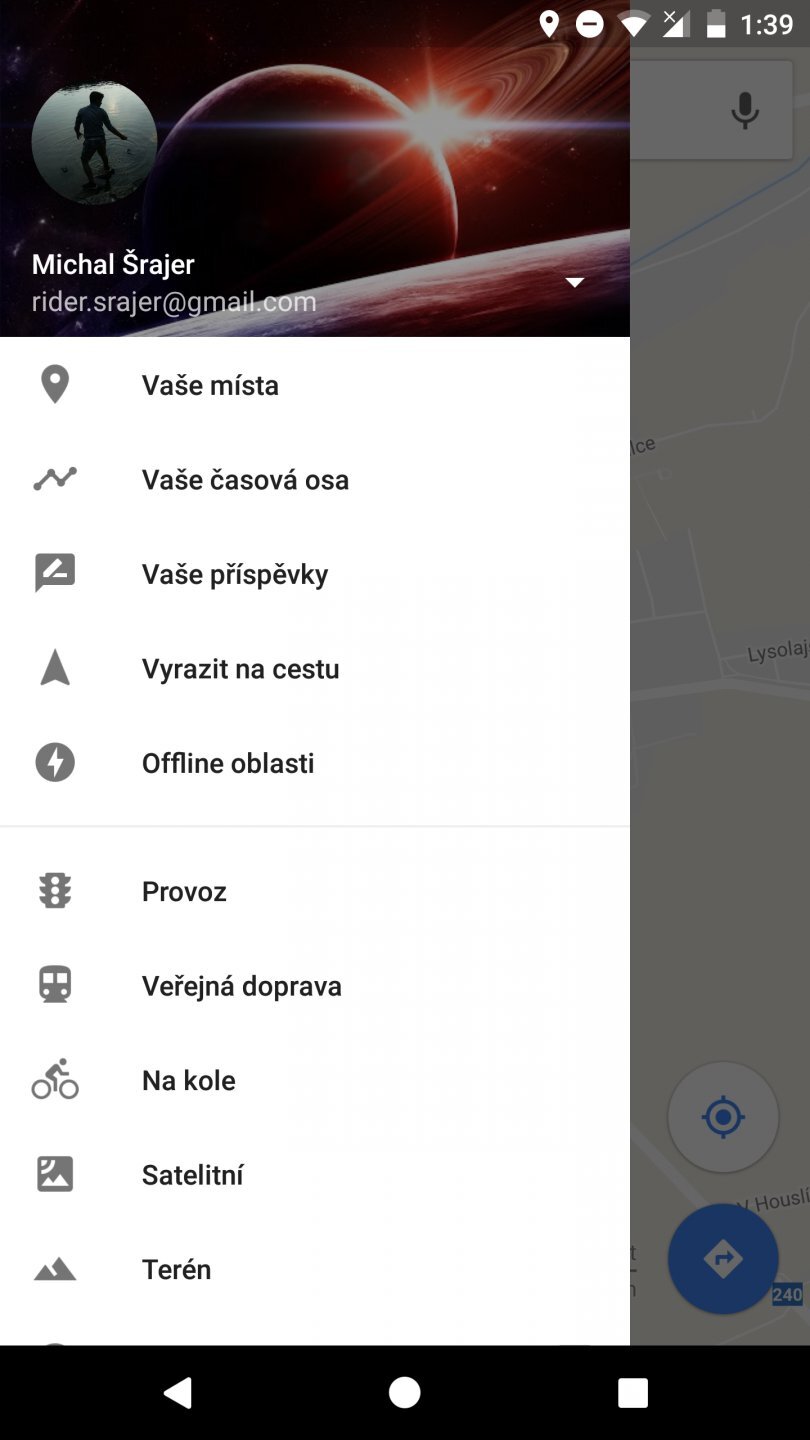Select the Vaše místa pin icon

54,384
